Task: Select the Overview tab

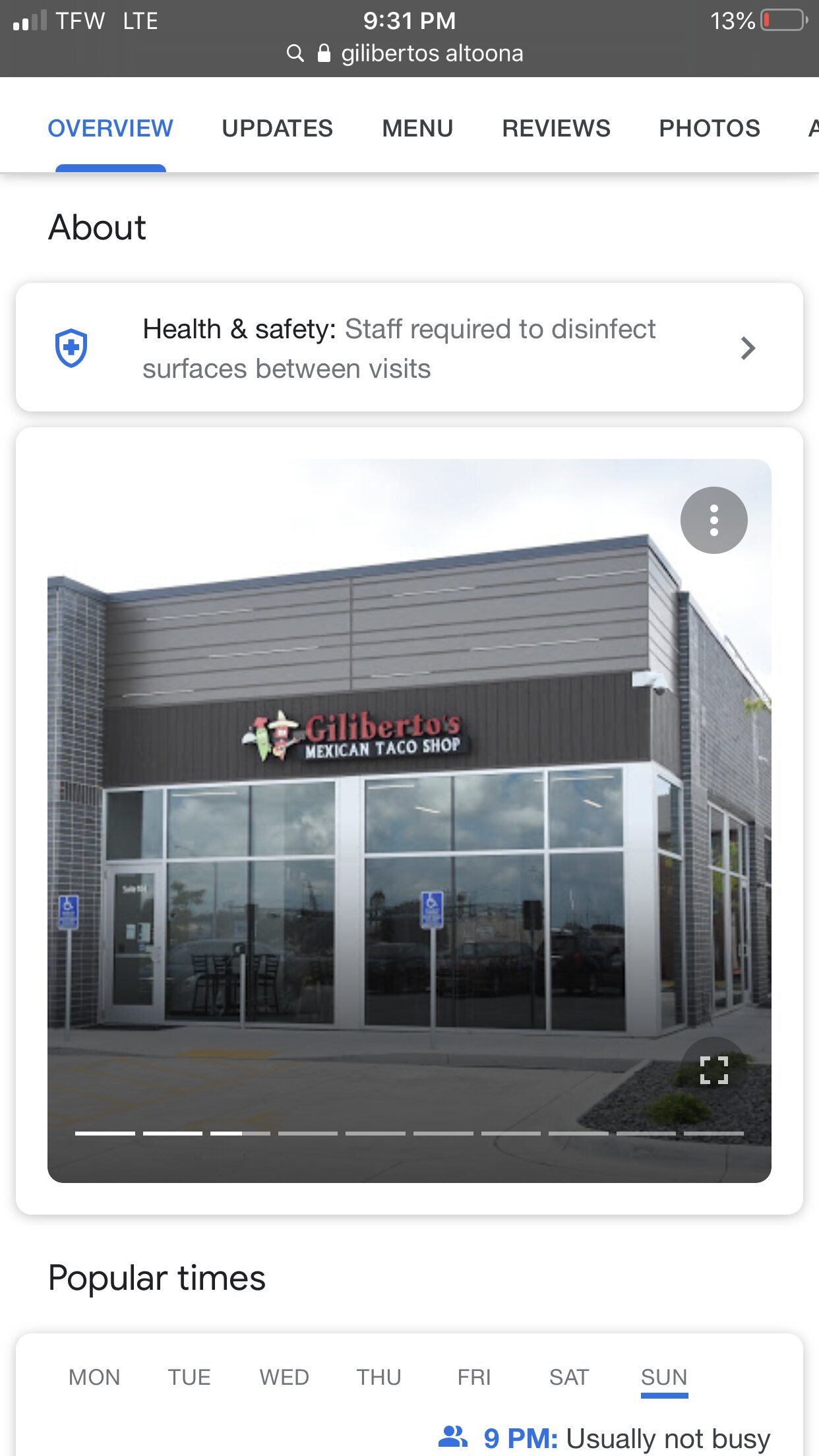Action: coord(110,128)
